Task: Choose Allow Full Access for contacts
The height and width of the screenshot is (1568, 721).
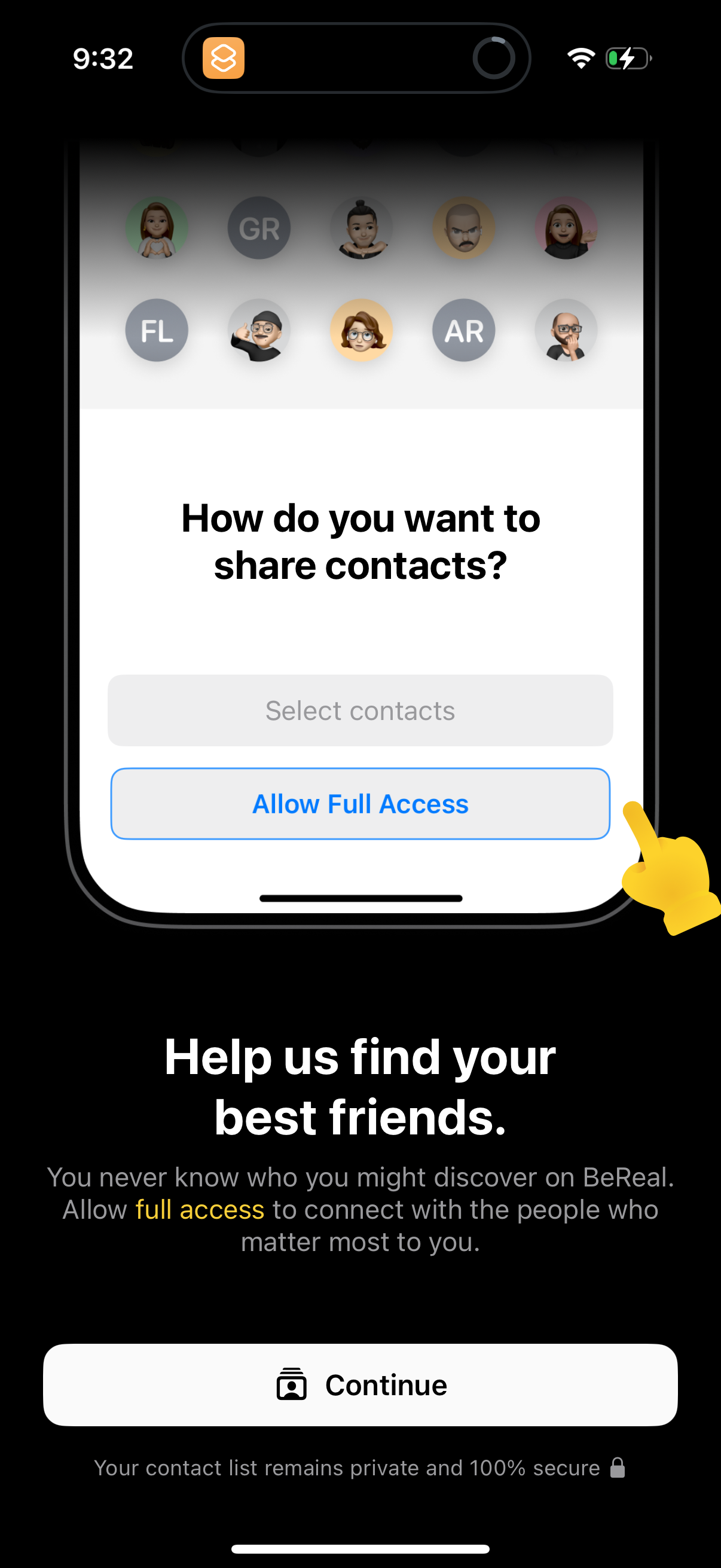Action: click(361, 804)
